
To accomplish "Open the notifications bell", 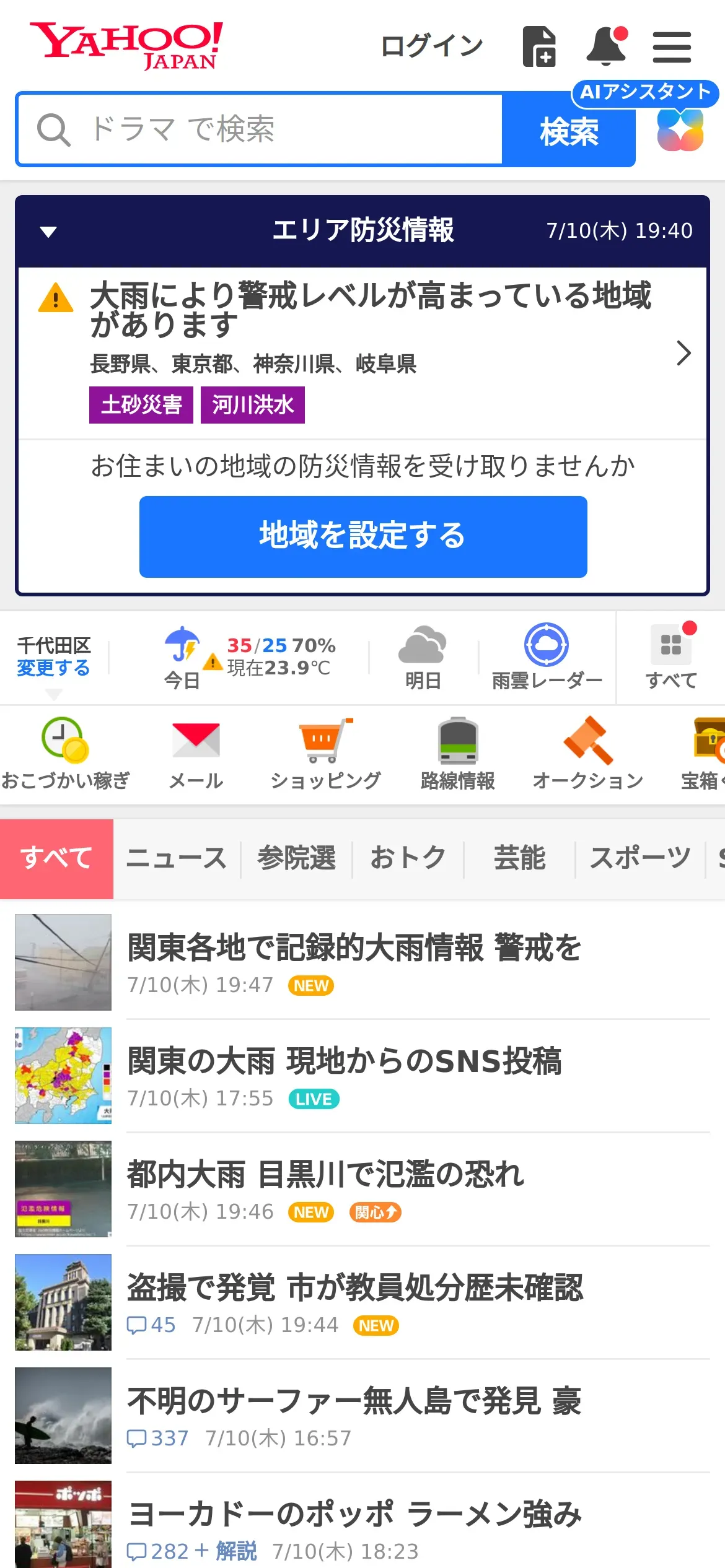I will click(x=606, y=46).
